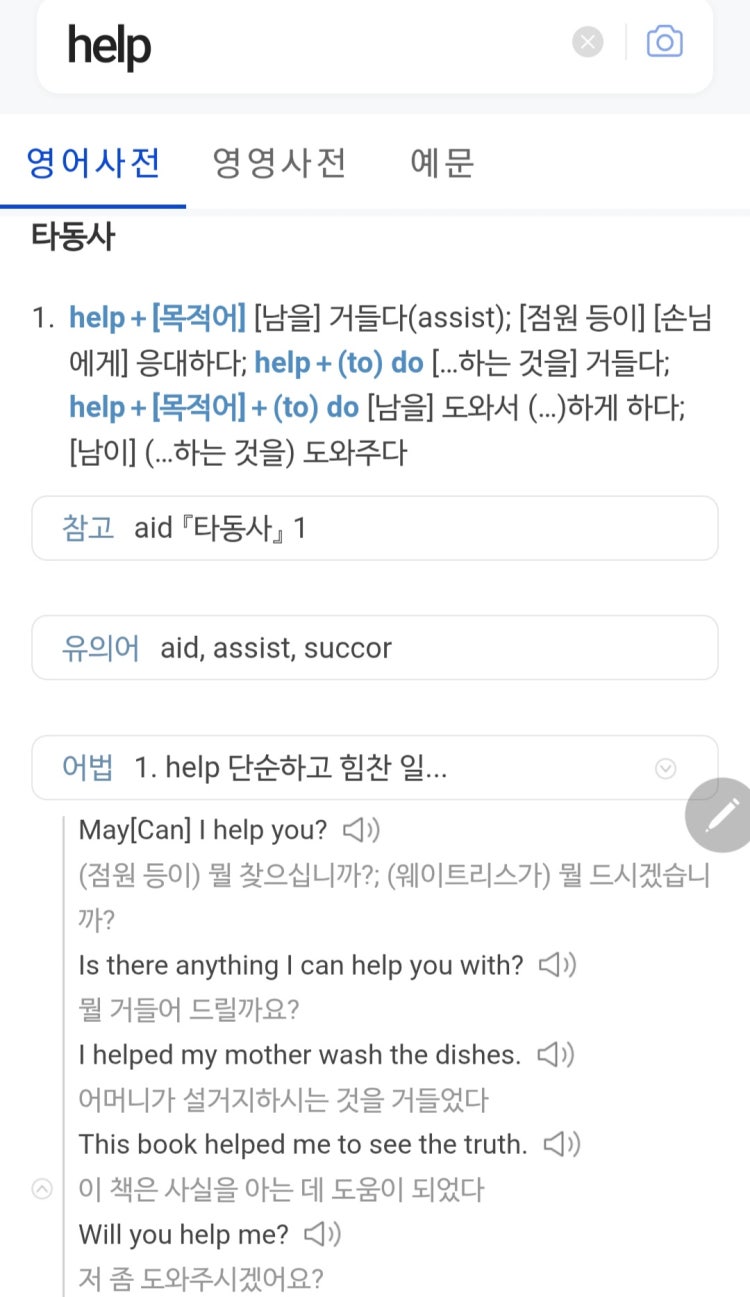
Task: Open the camera search icon
Action: tap(665, 42)
